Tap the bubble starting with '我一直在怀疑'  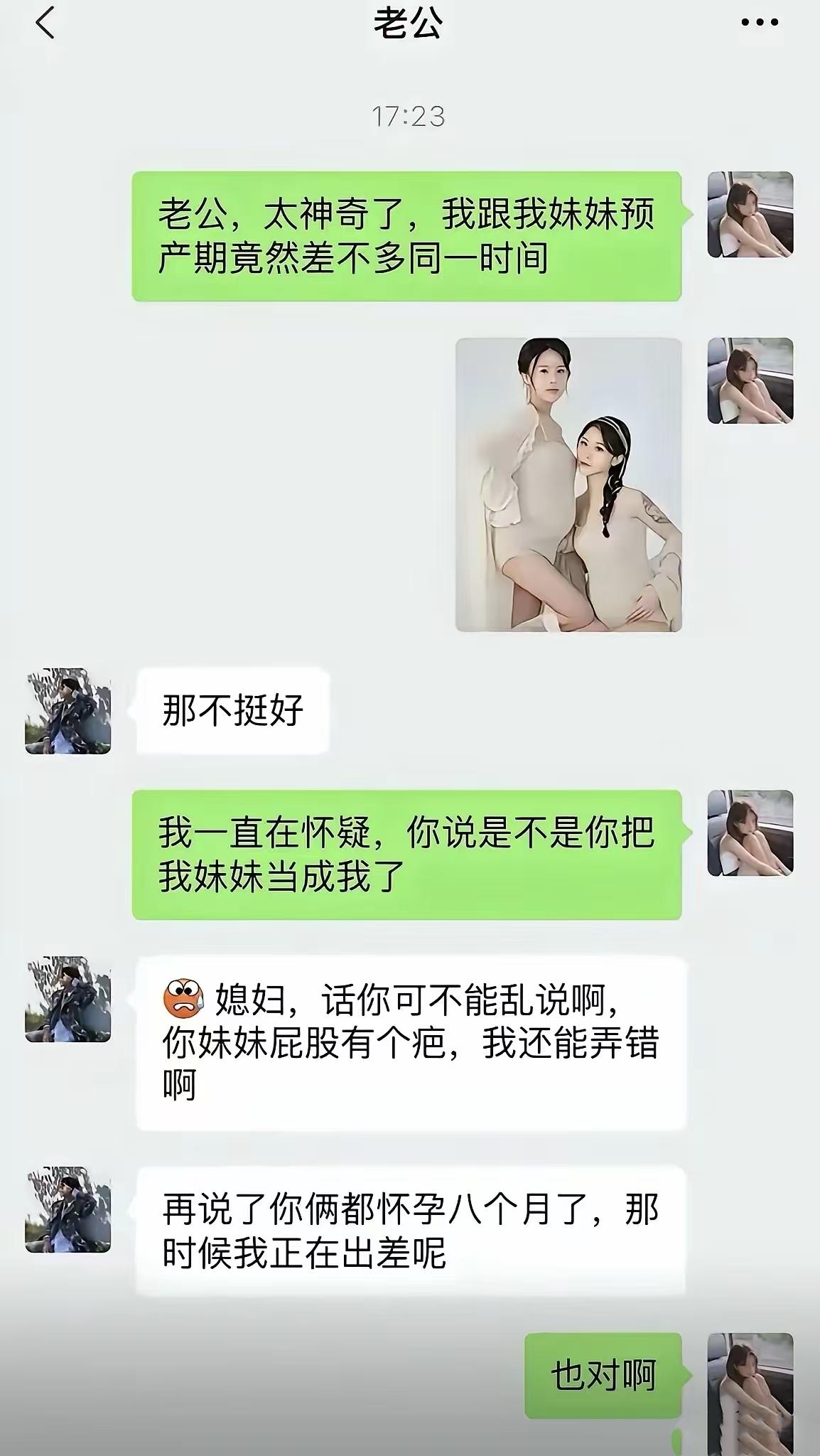pos(409,860)
